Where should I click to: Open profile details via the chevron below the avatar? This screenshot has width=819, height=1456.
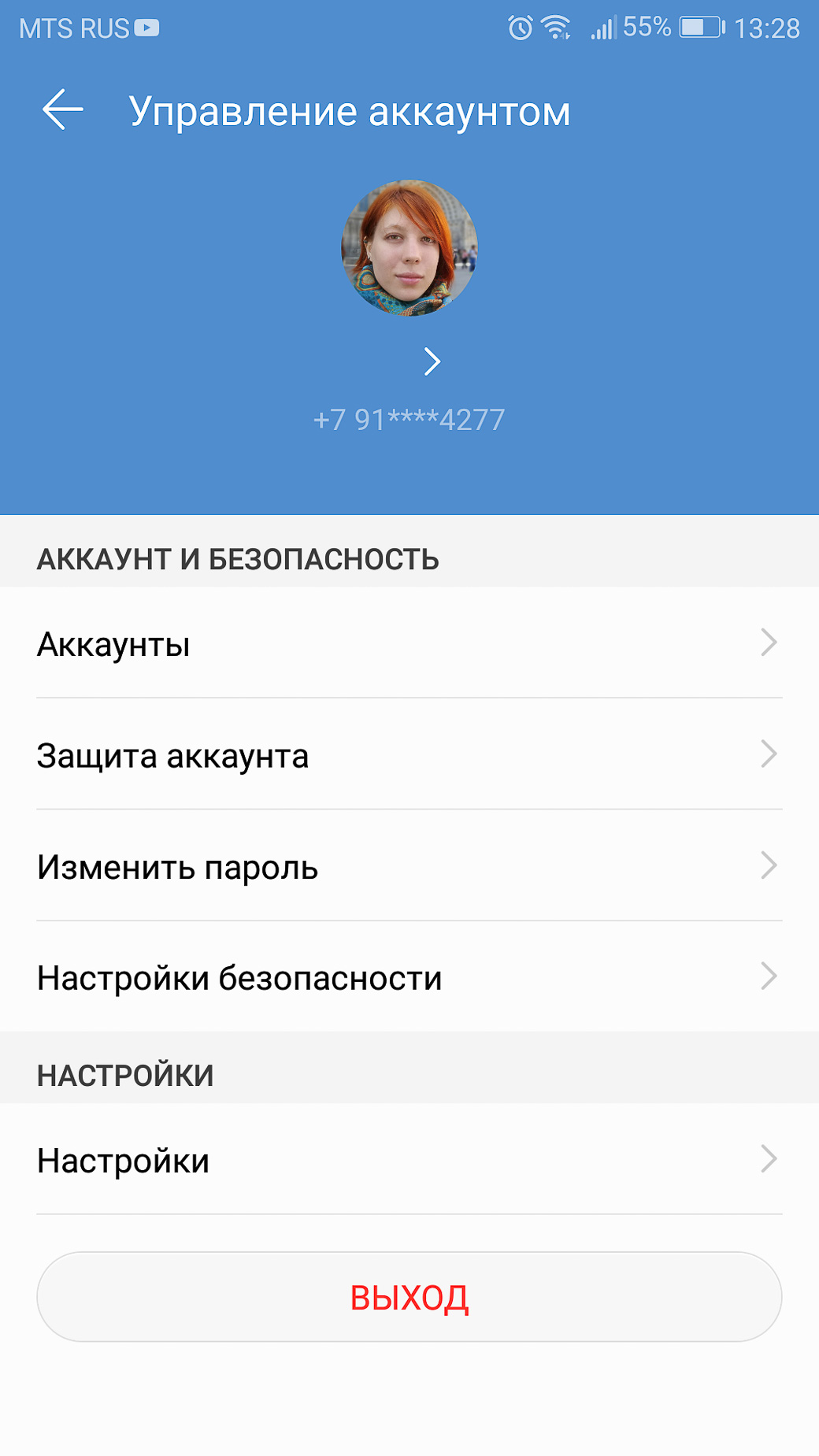[x=432, y=361]
